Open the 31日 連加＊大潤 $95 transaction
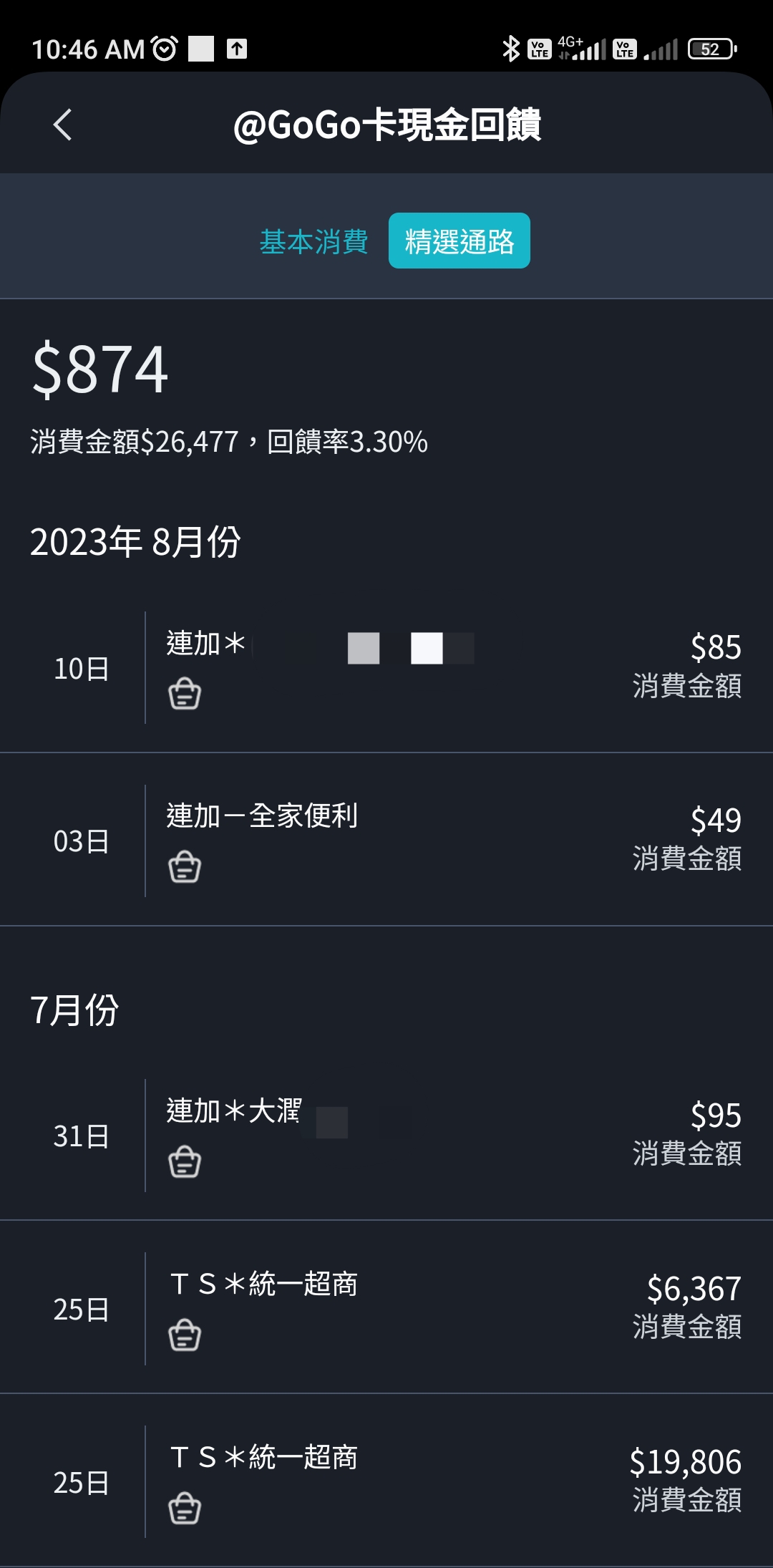The width and height of the screenshot is (773, 1568). [386, 1136]
